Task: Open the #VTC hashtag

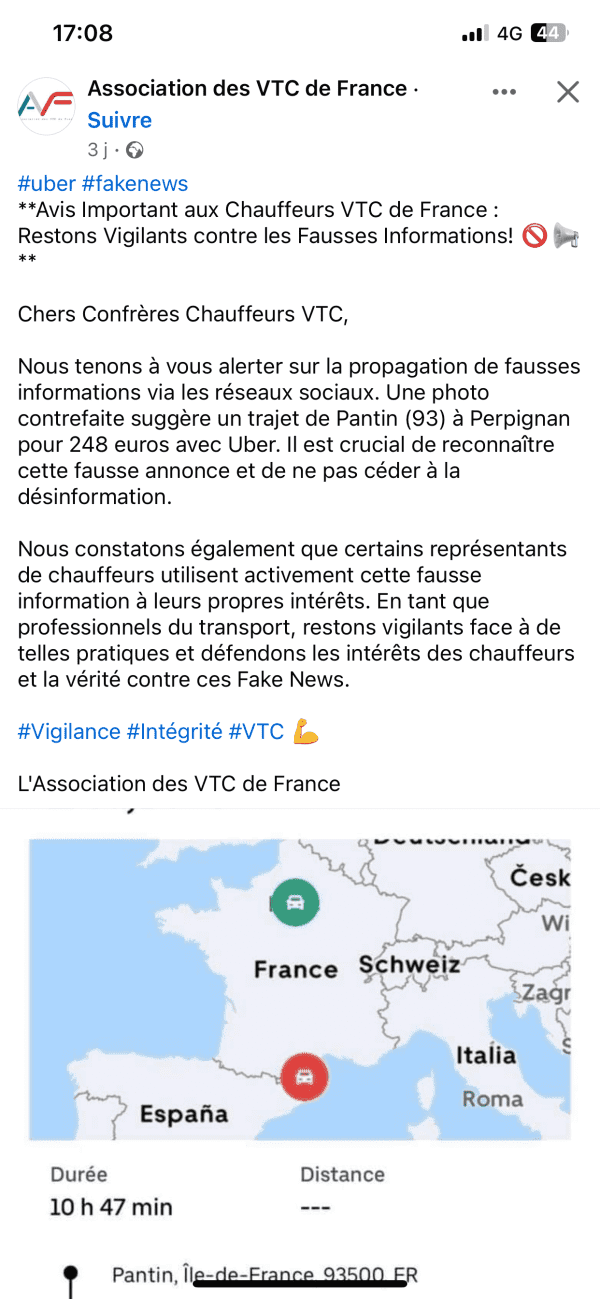Action: [x=257, y=732]
